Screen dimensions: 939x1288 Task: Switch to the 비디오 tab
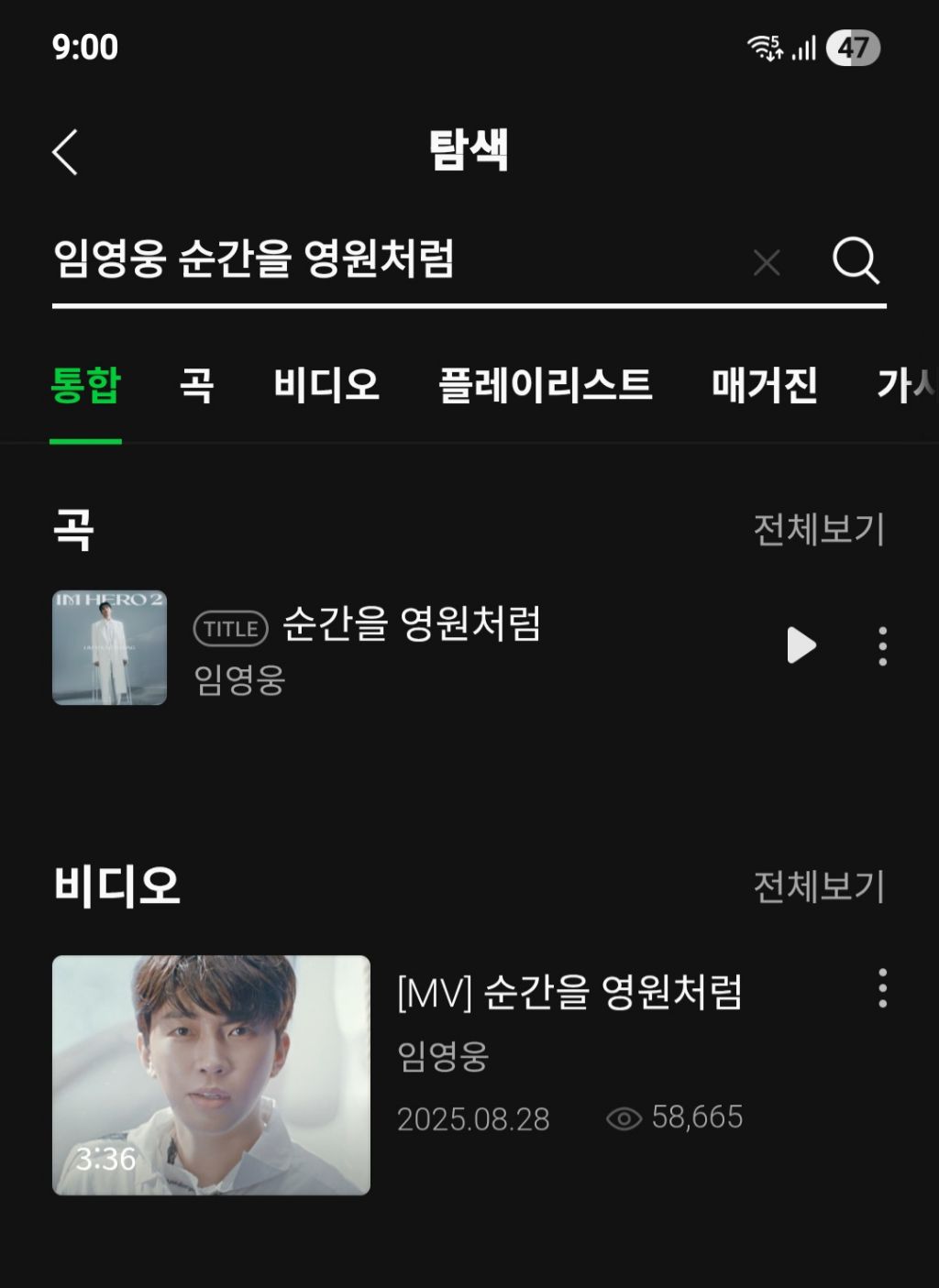coord(326,385)
